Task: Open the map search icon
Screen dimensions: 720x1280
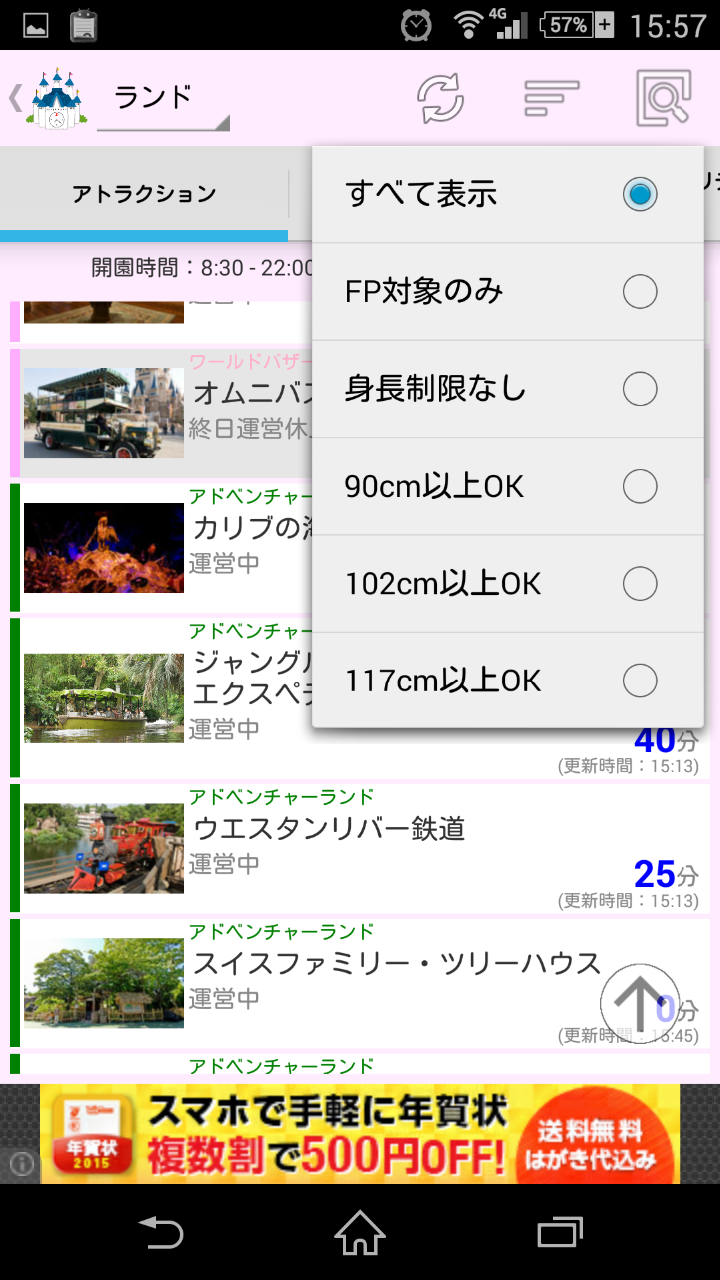Action: pos(663,98)
